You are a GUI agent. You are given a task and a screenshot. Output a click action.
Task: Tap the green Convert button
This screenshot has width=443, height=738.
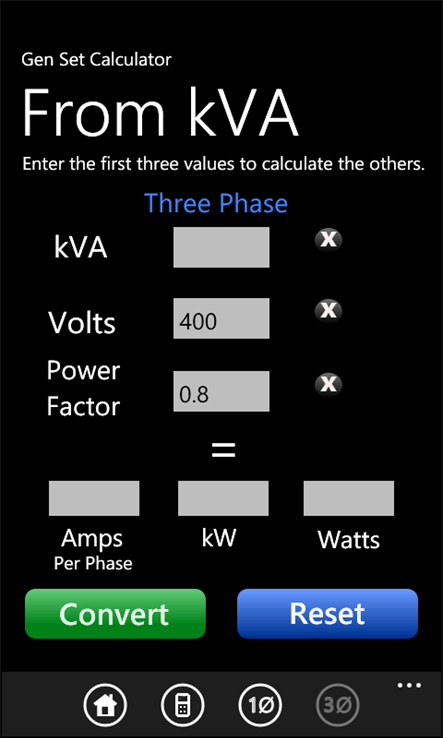[x=115, y=614]
